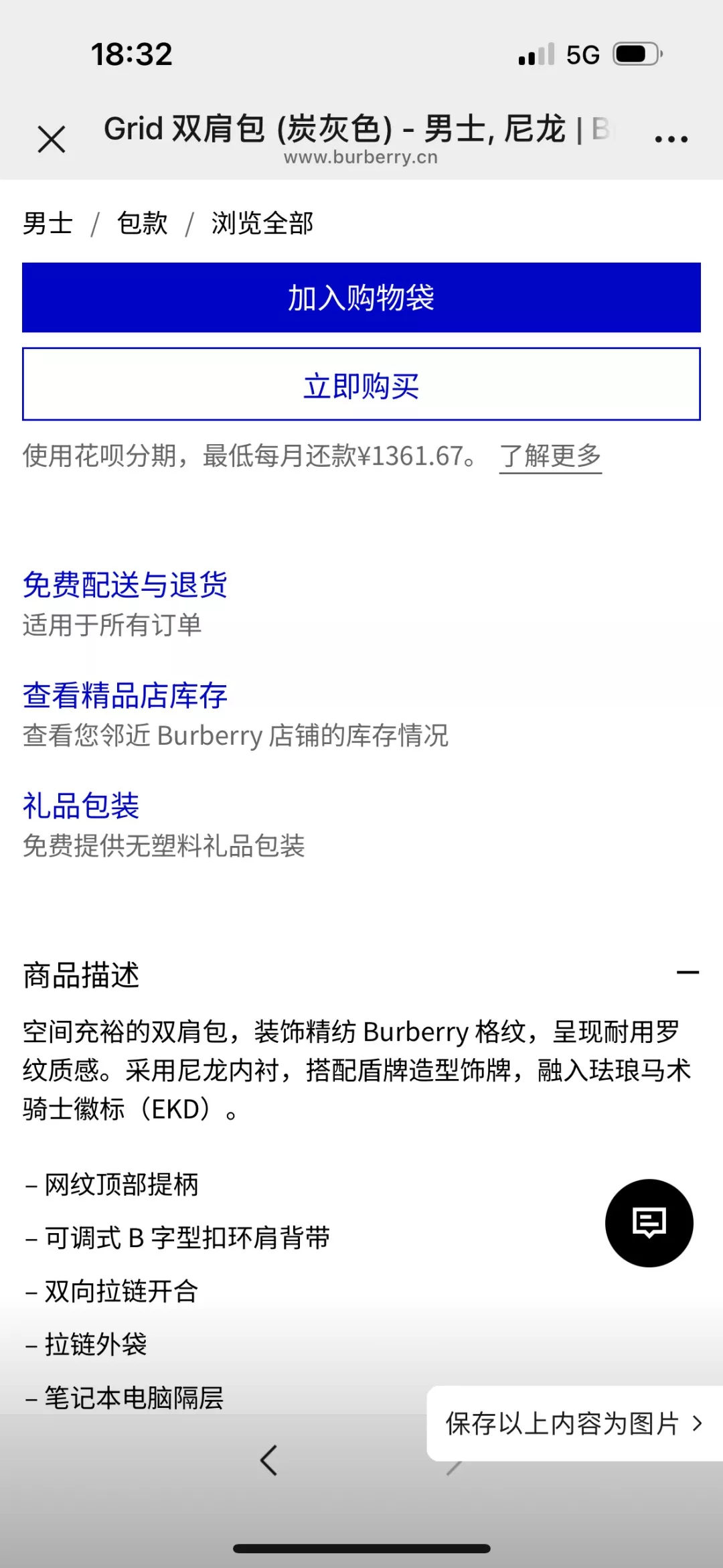This screenshot has width=723, height=1568.
Task: Collapse the 商品描述 section
Action: (688, 973)
